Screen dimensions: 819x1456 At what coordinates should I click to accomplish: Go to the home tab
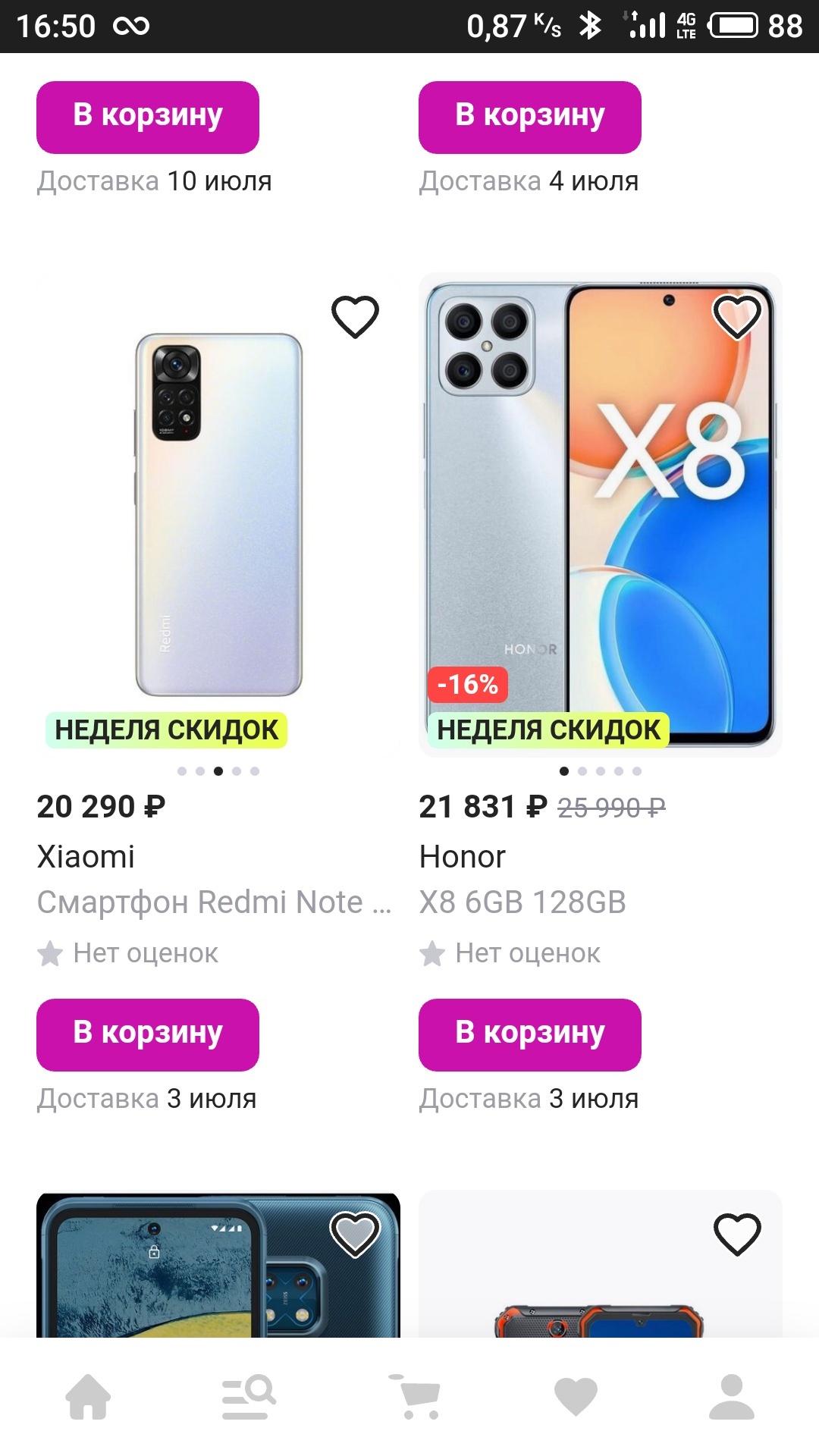tap(89, 1396)
